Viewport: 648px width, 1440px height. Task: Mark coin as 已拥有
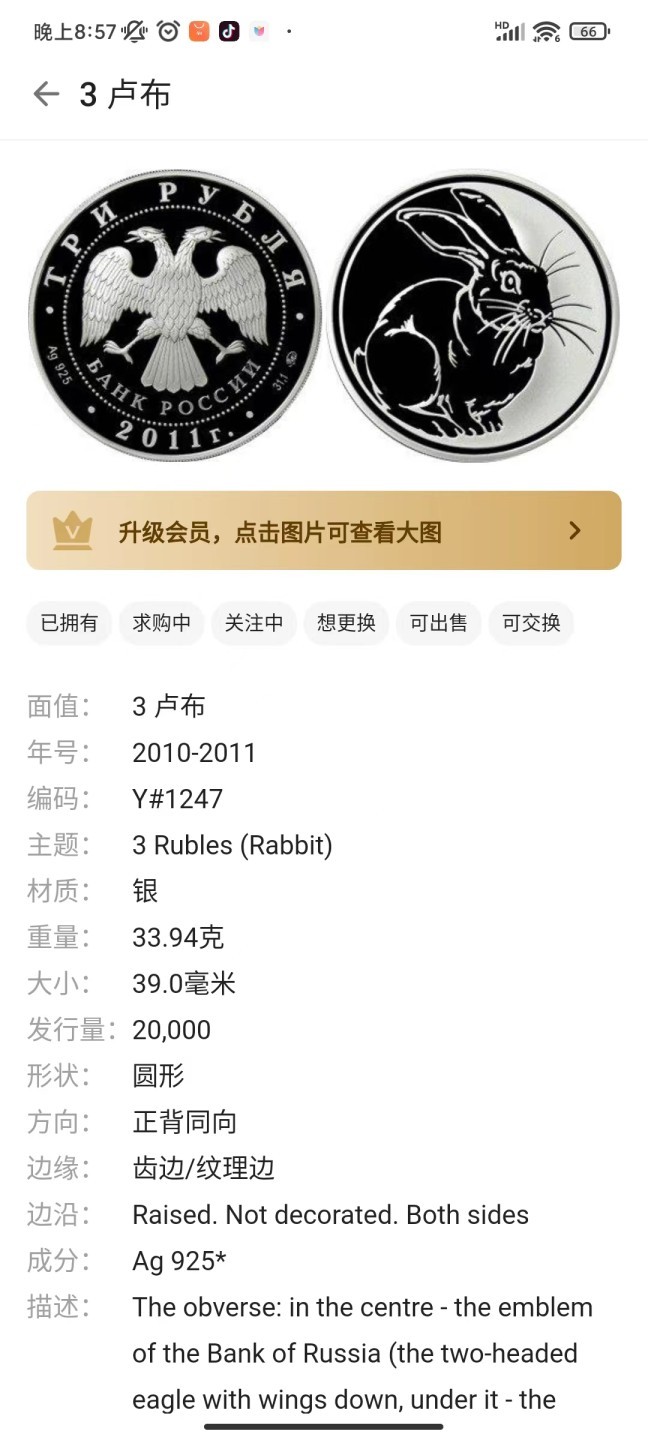point(69,623)
